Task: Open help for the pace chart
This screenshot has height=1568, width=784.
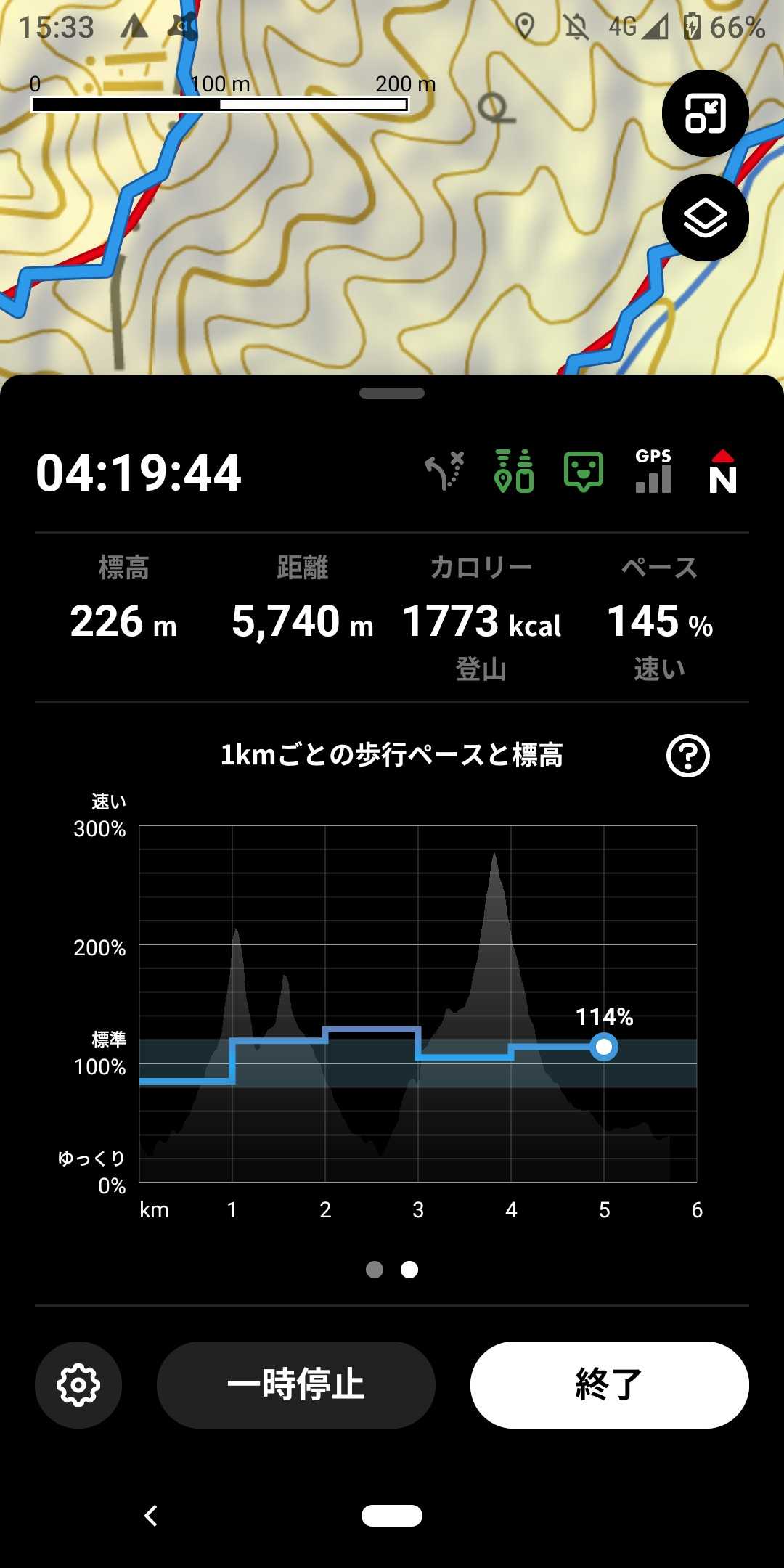Action: pos(687,756)
